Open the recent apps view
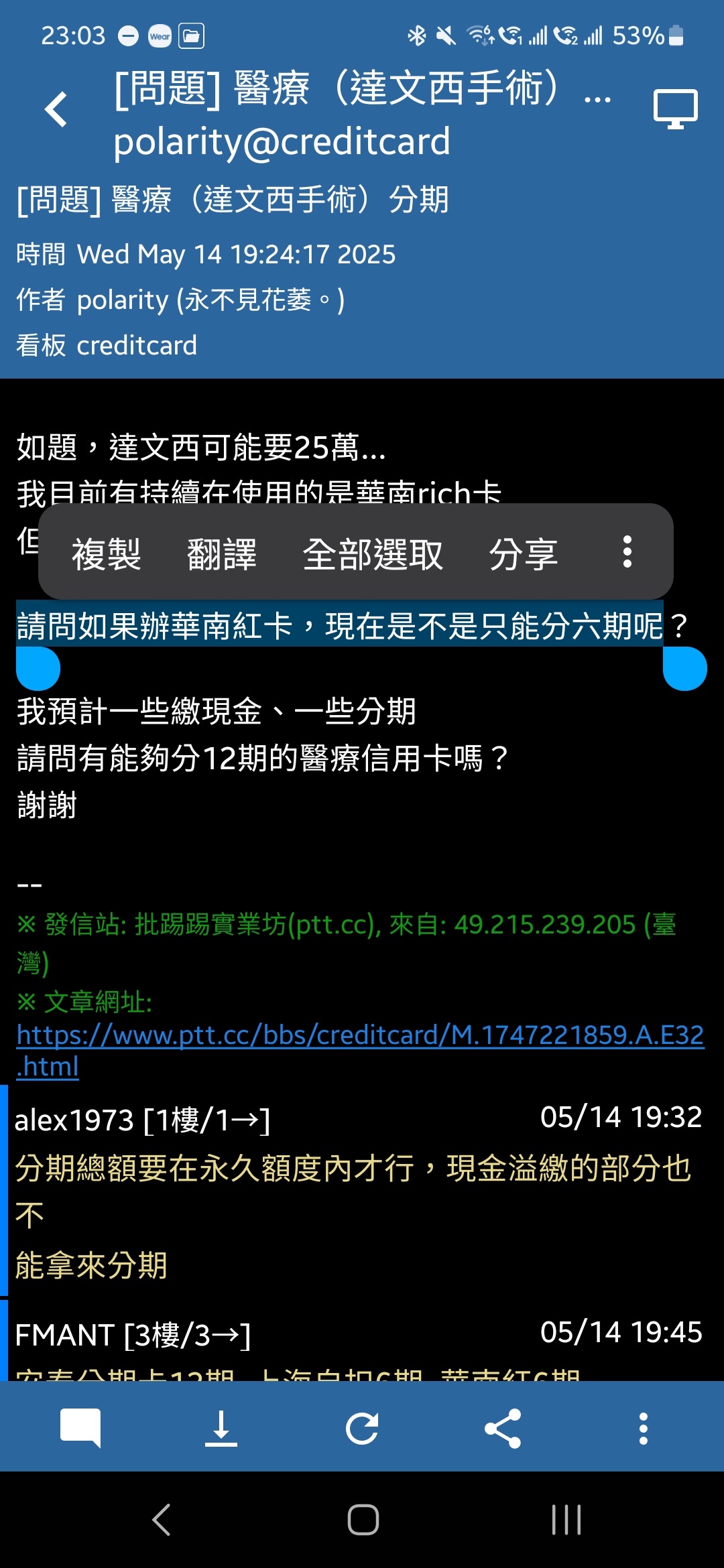 566,1519
